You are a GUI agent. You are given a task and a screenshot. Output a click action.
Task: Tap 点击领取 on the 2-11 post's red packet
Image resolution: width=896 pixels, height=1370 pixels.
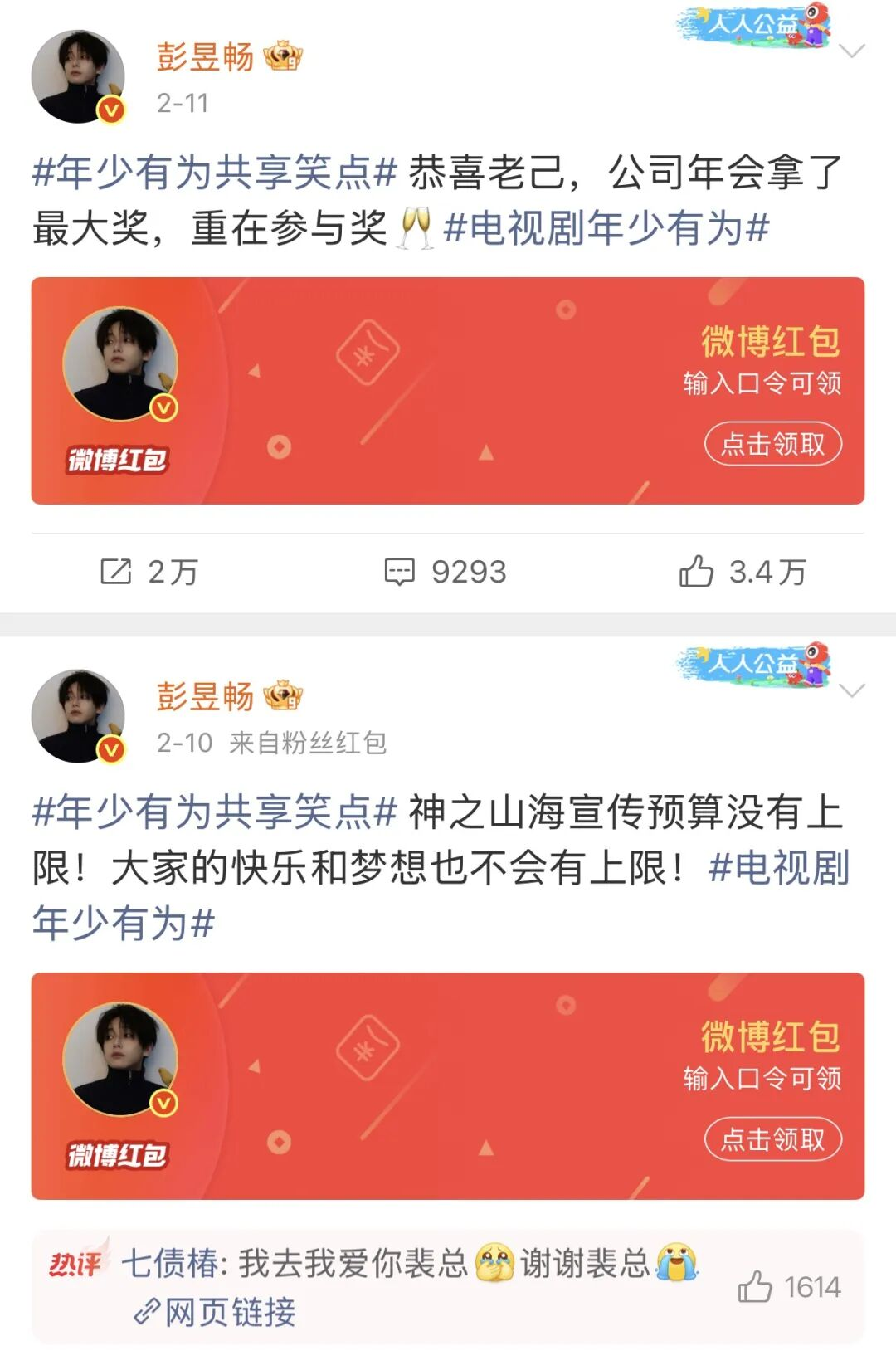coord(772,445)
